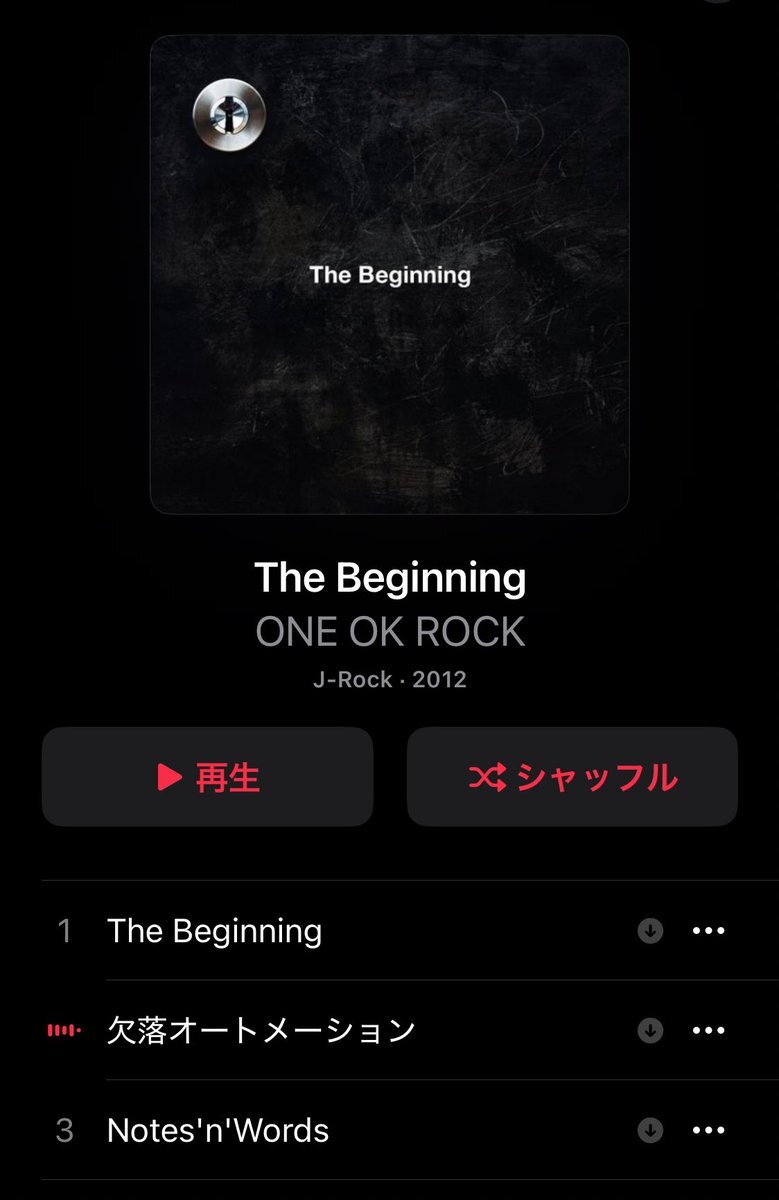Download the song The Beginning
The width and height of the screenshot is (779, 1200).
coord(650,931)
